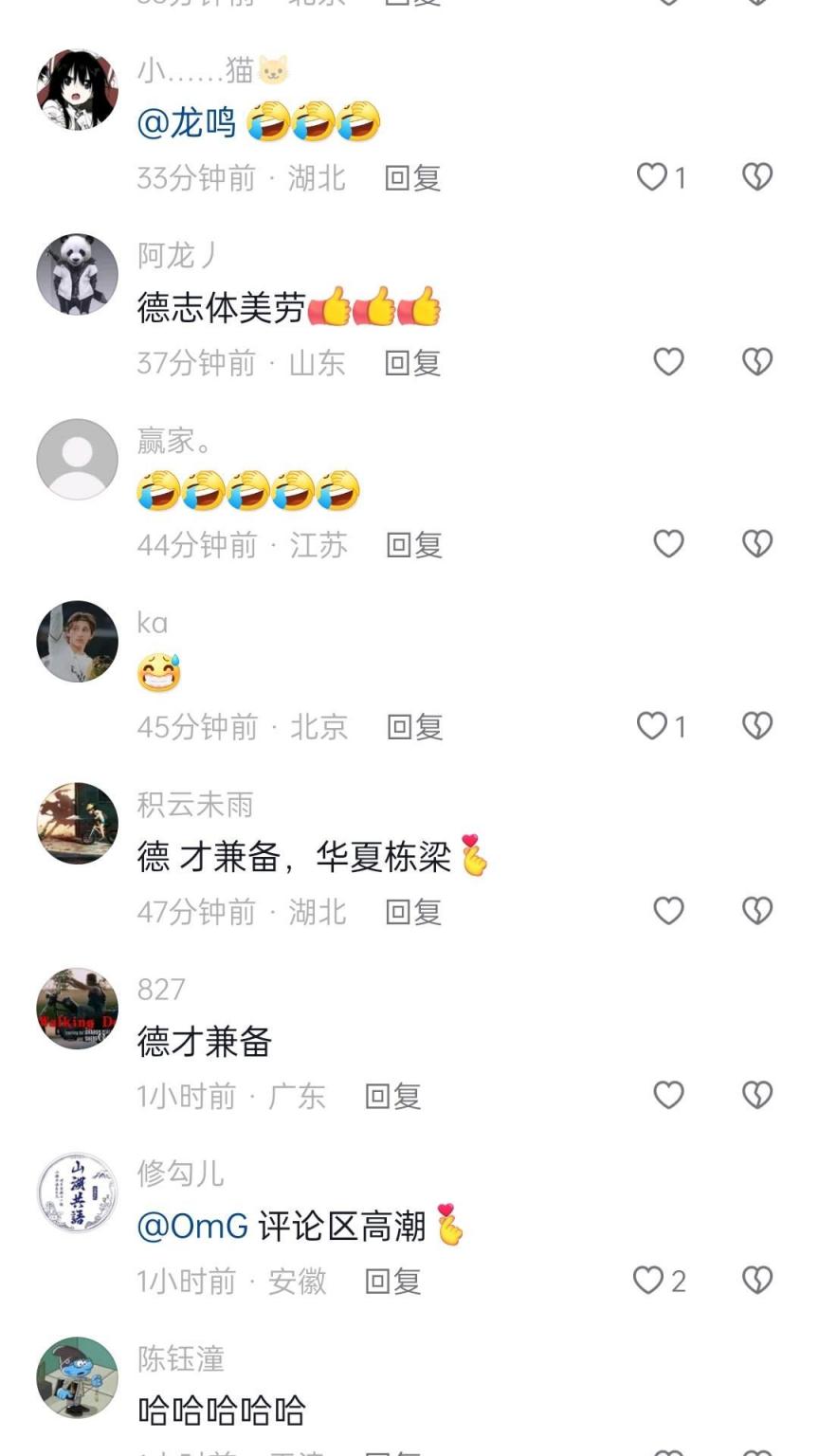Open 陈钰潼's profile avatar
This screenshot has height=1456, width=819.
pyautogui.click(x=77, y=1377)
